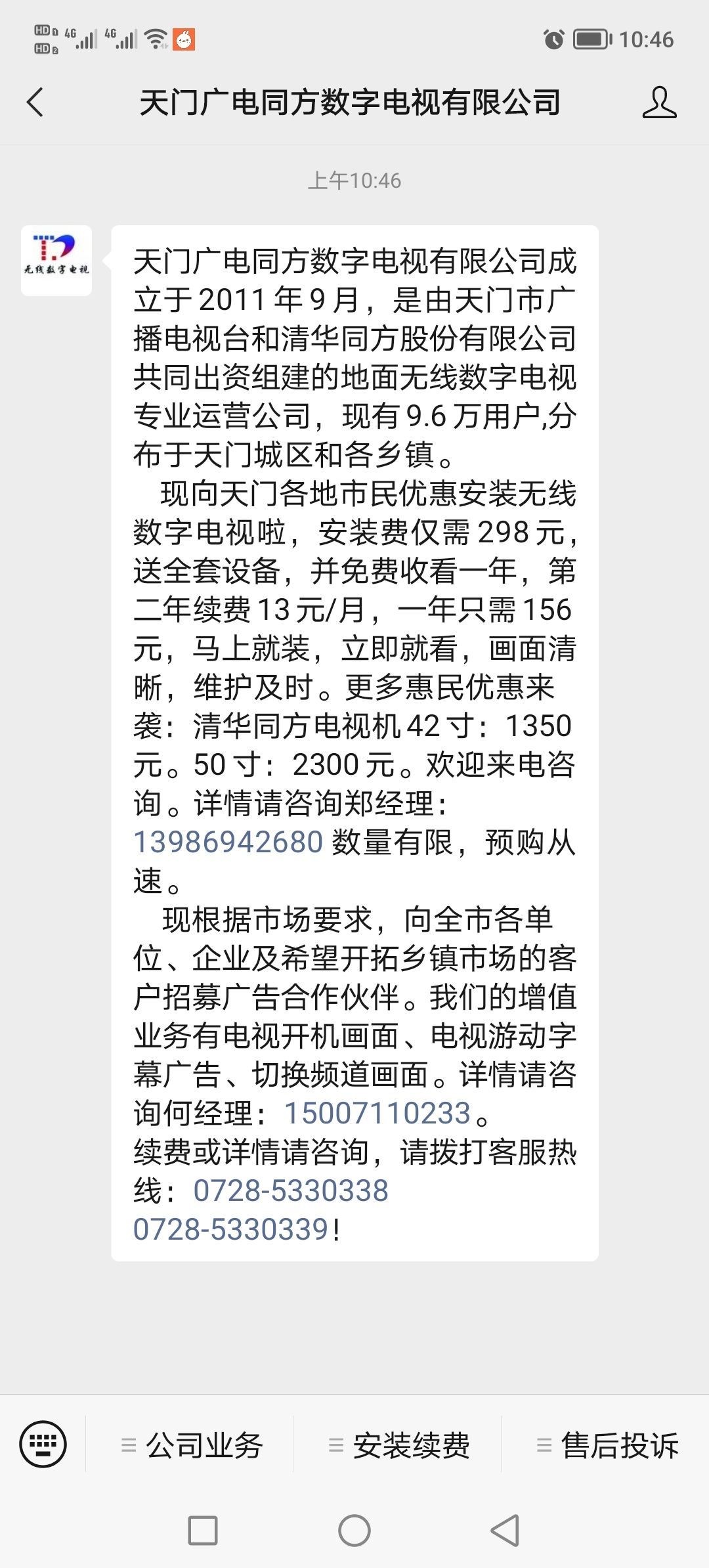Tap the system home button
The image size is (709, 1568).
pyautogui.click(x=354, y=1531)
